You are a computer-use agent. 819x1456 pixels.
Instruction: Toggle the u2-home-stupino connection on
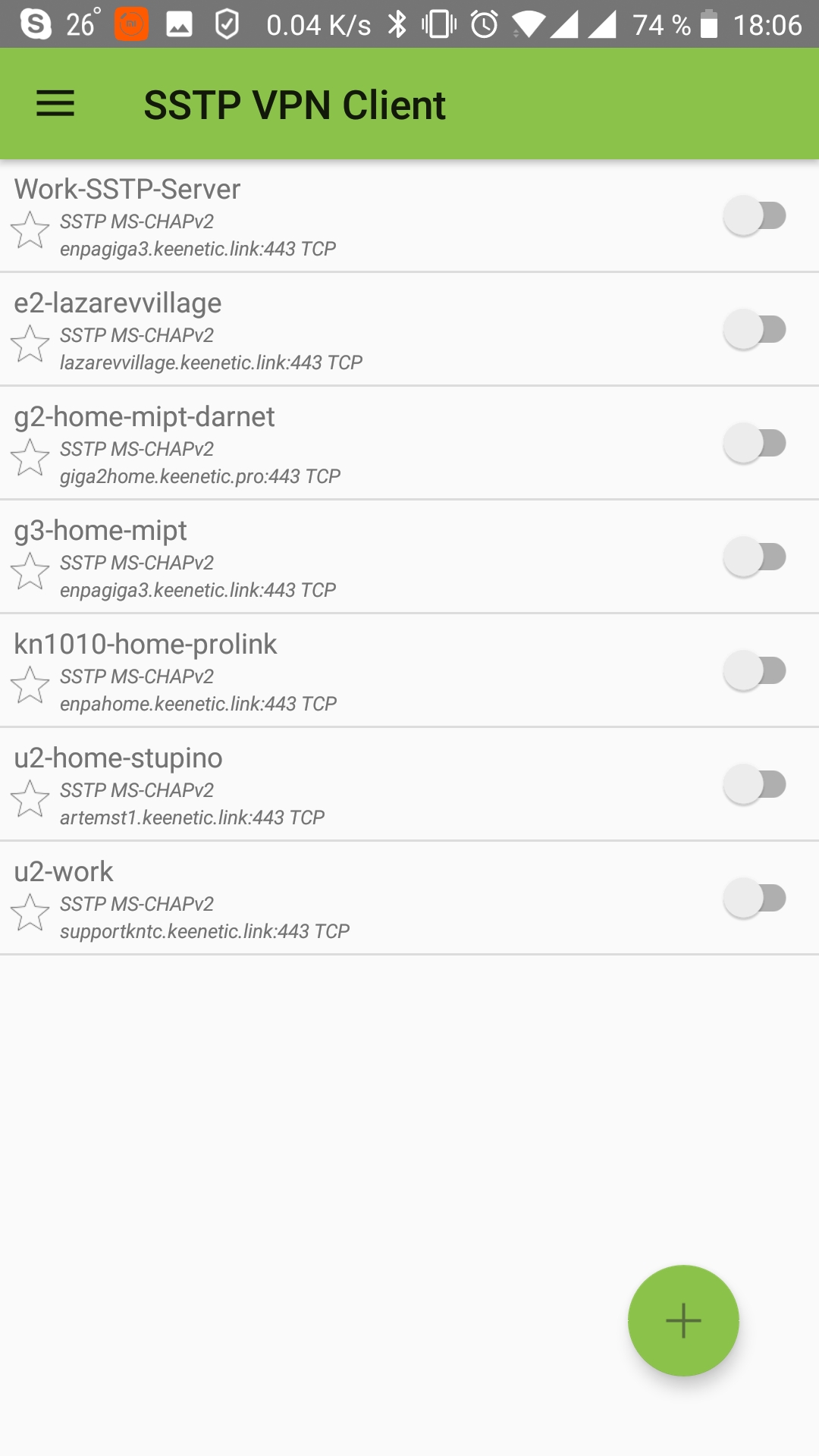click(x=755, y=784)
